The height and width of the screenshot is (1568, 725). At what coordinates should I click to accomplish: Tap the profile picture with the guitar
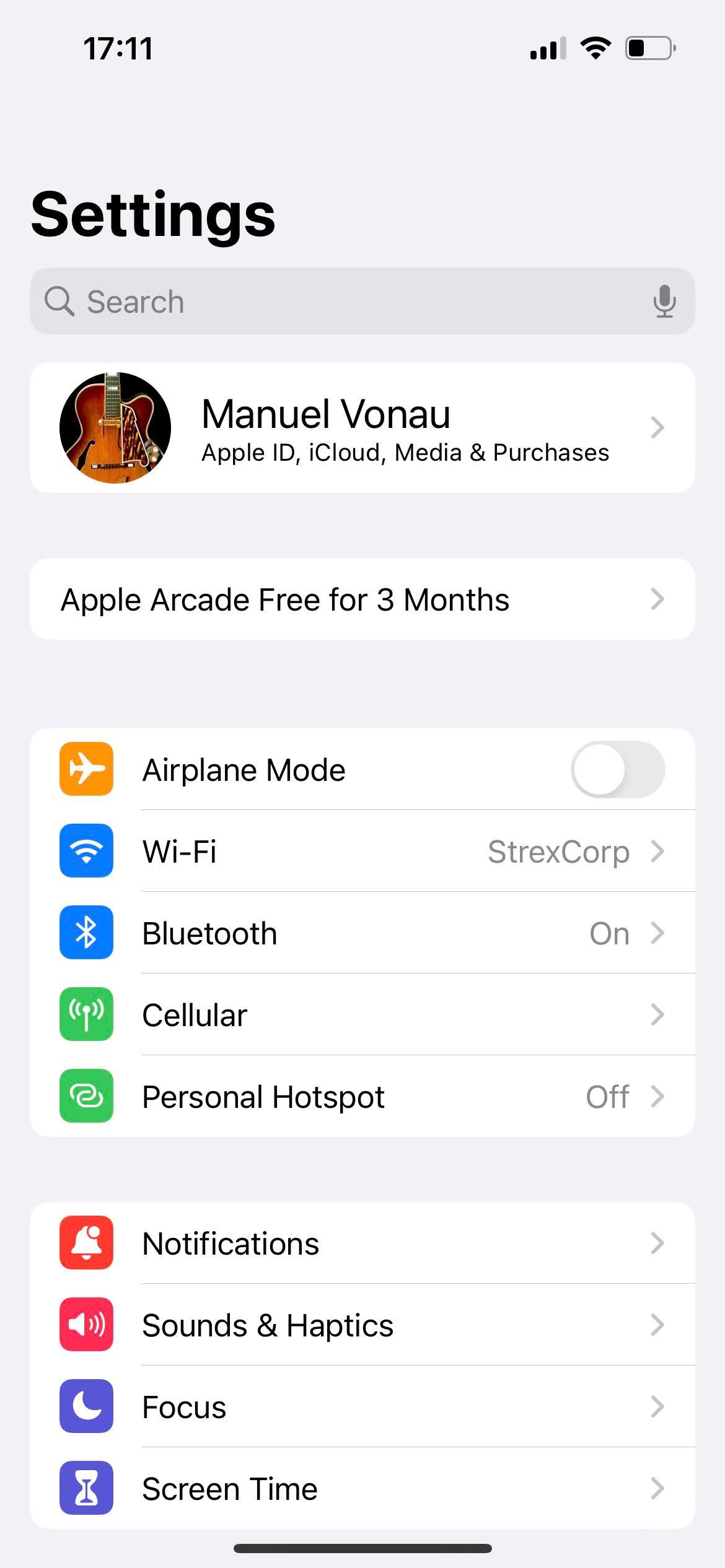115,427
